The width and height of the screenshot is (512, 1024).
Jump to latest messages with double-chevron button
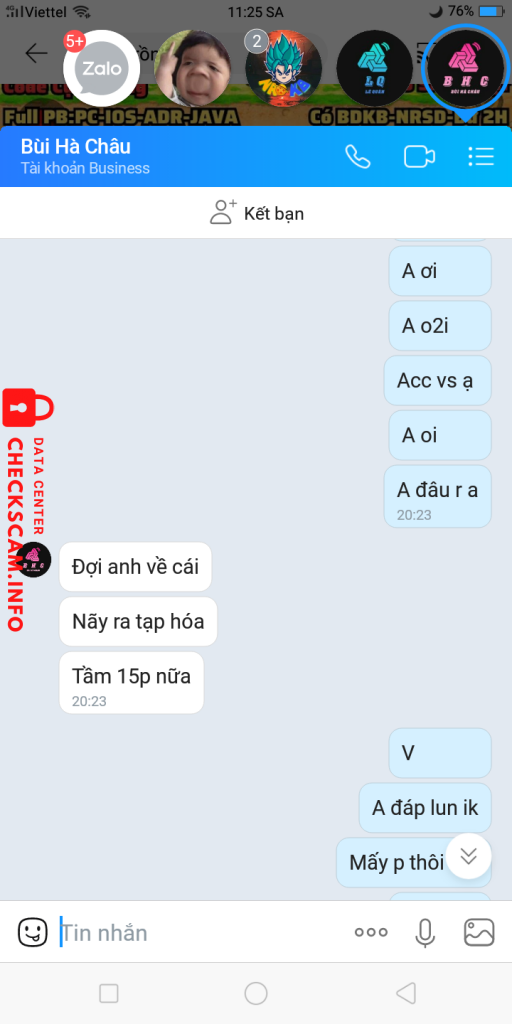(469, 856)
